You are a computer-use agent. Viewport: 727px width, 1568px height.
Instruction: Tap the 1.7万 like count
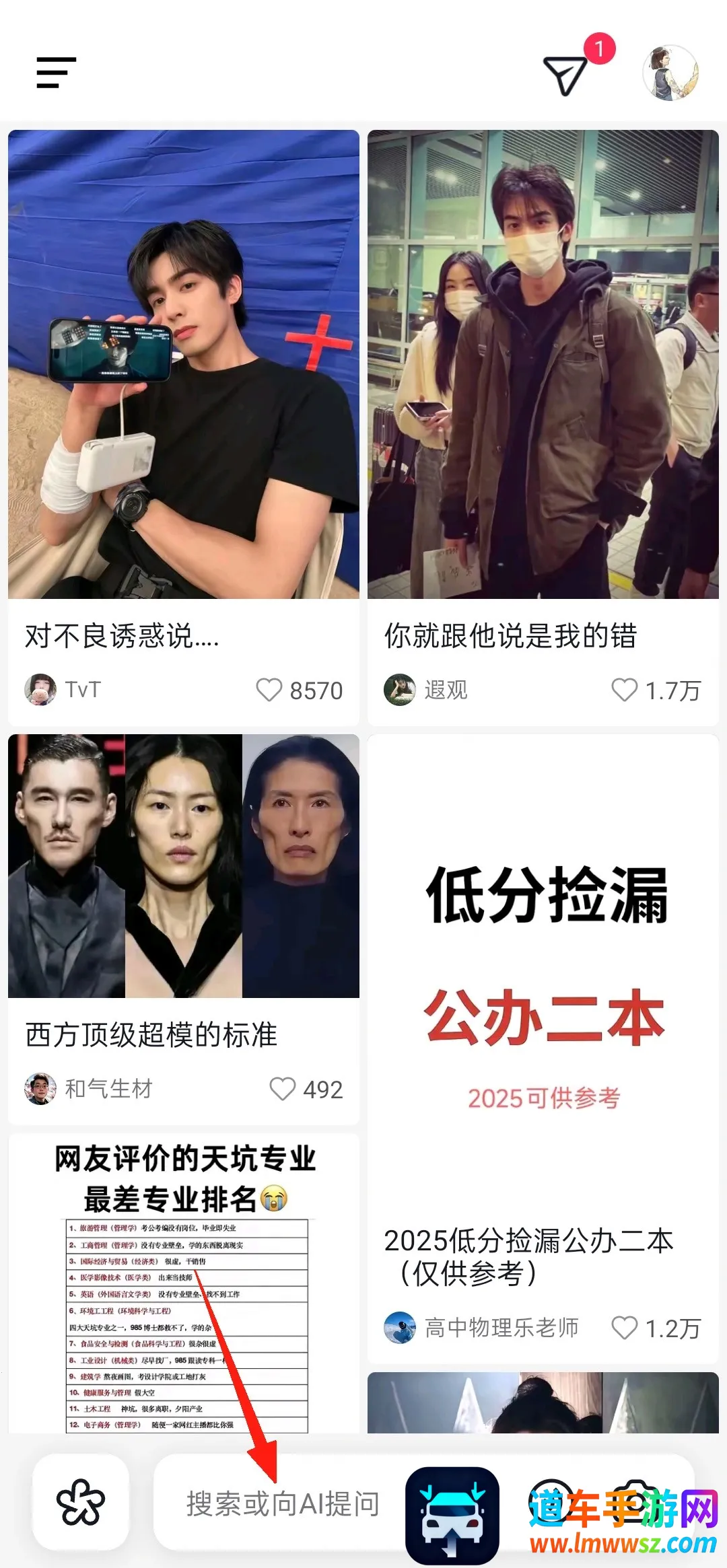pos(673,689)
